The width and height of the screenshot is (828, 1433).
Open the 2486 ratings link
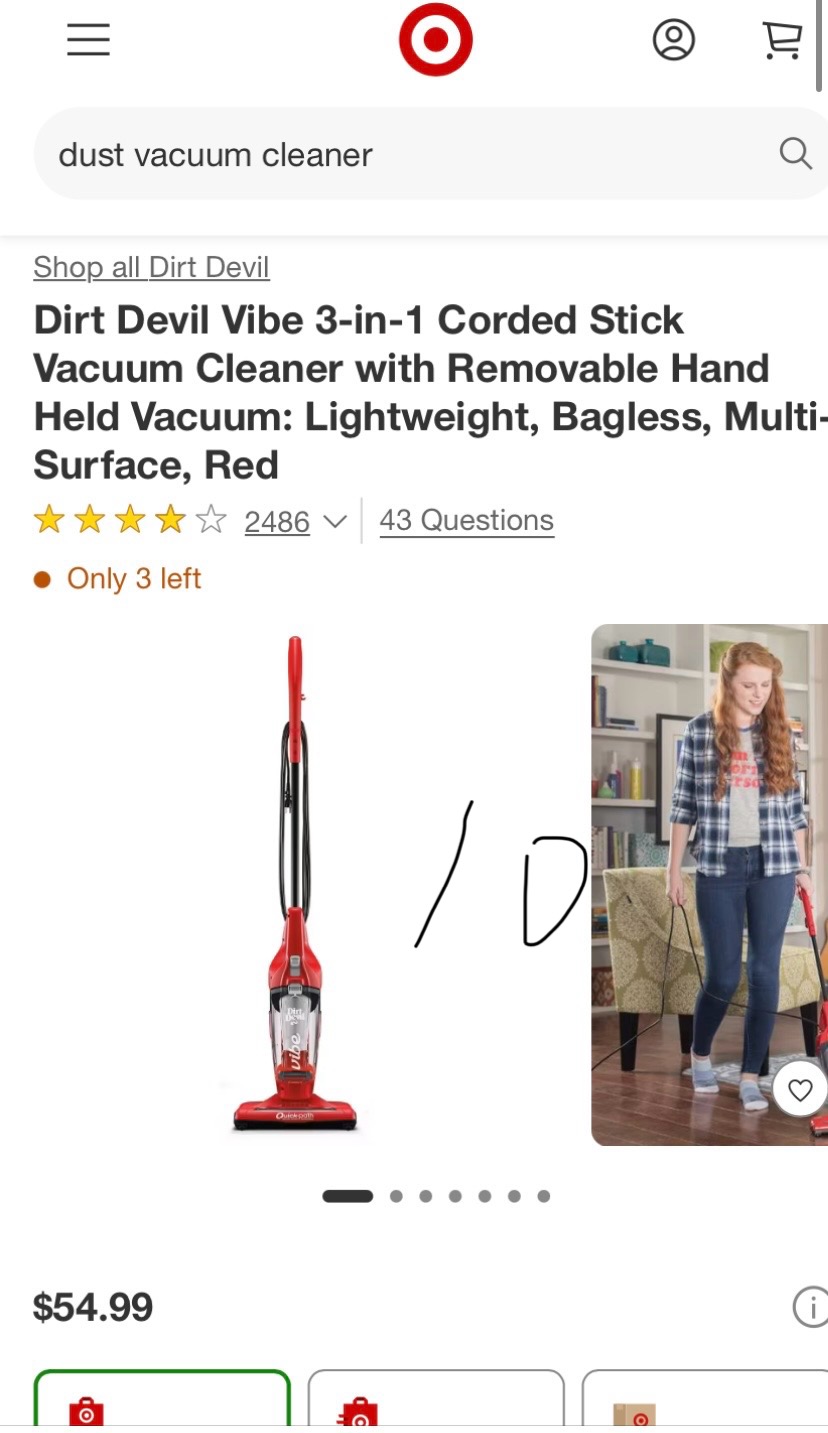coord(277,521)
